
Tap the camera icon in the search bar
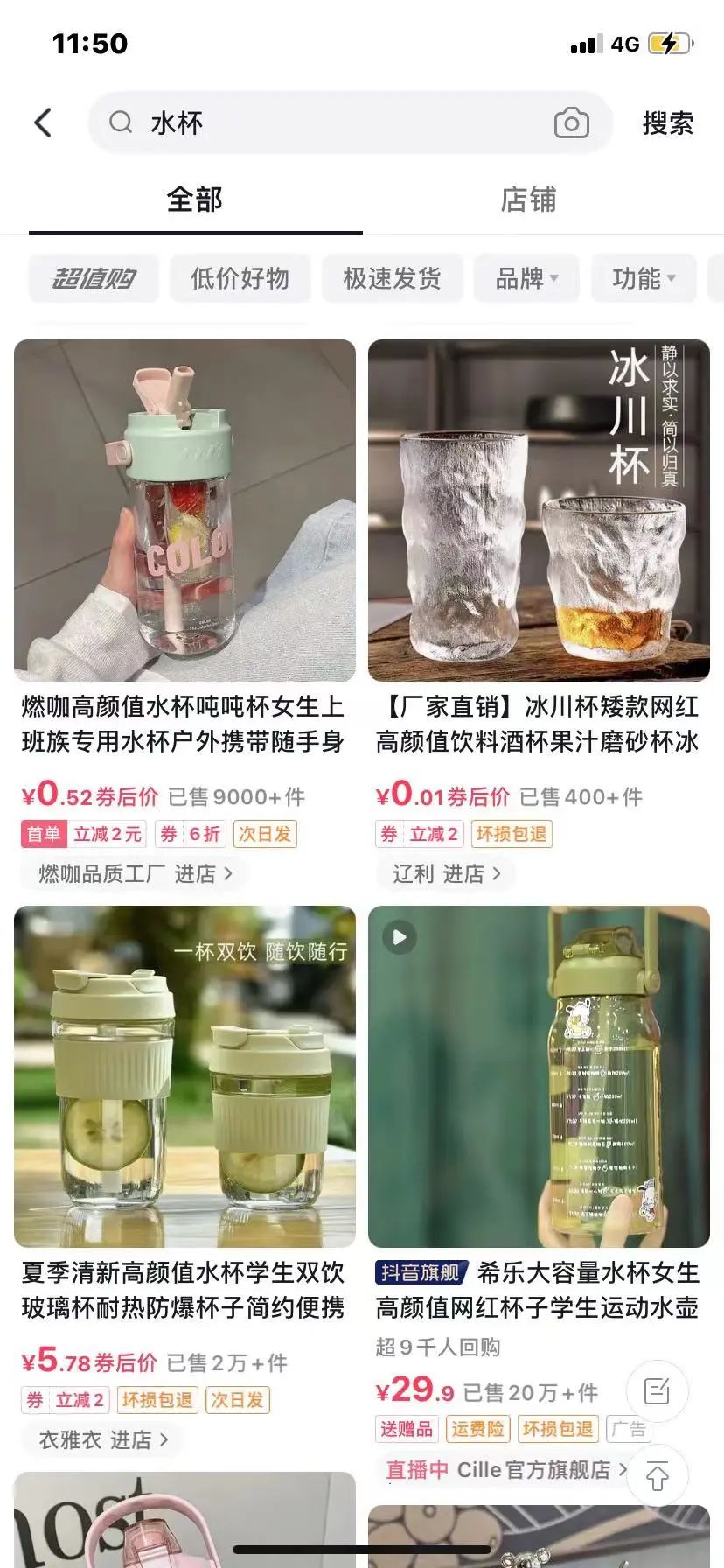(x=573, y=122)
